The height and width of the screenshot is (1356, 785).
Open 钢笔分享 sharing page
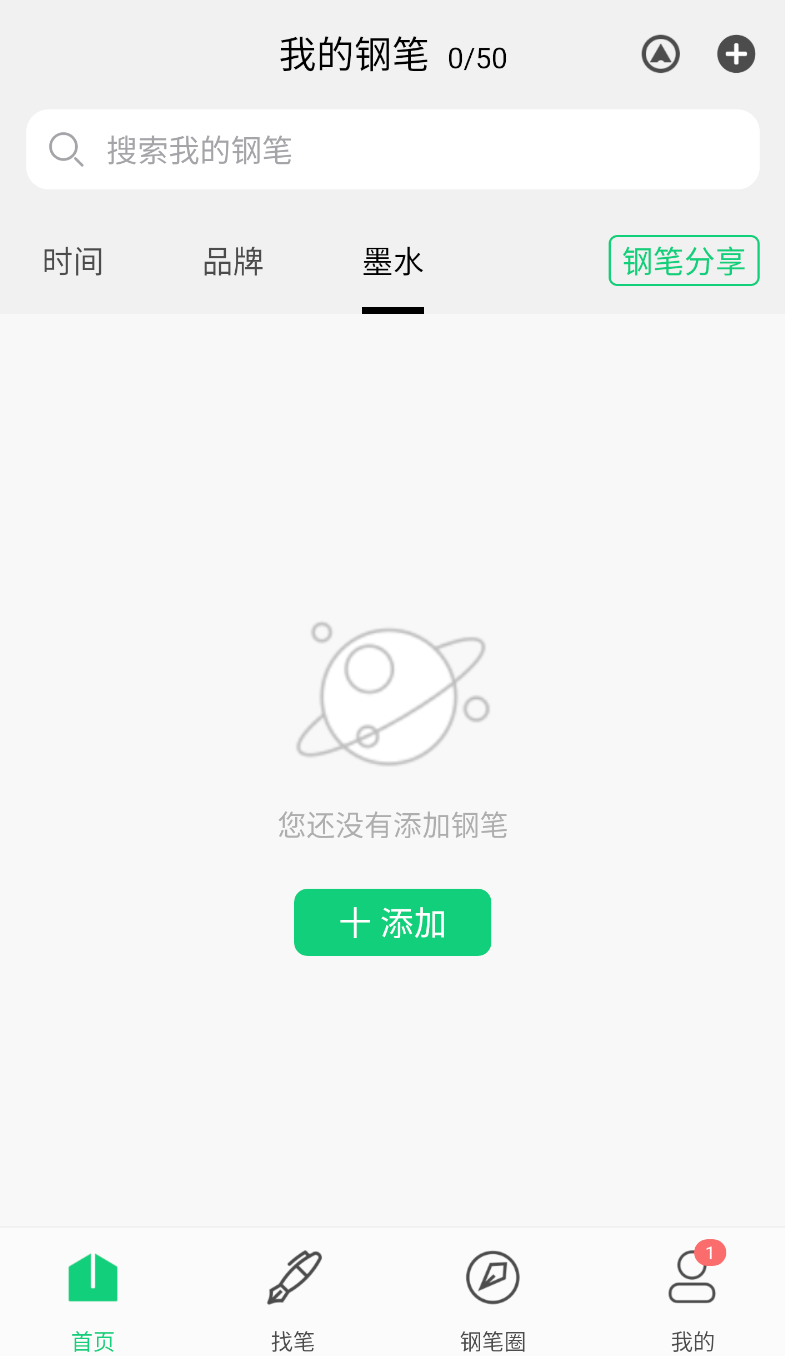[683, 260]
